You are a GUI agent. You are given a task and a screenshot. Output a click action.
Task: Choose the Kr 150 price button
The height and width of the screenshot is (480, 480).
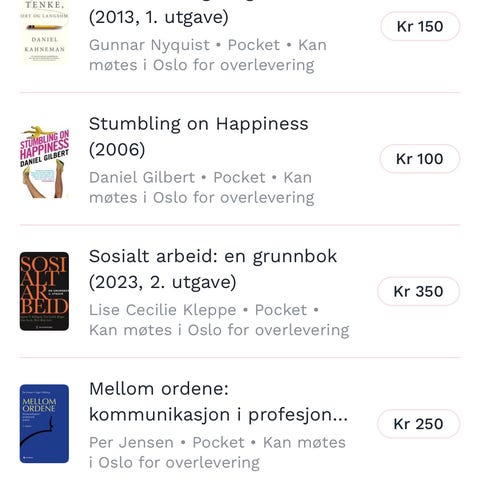coord(420,26)
